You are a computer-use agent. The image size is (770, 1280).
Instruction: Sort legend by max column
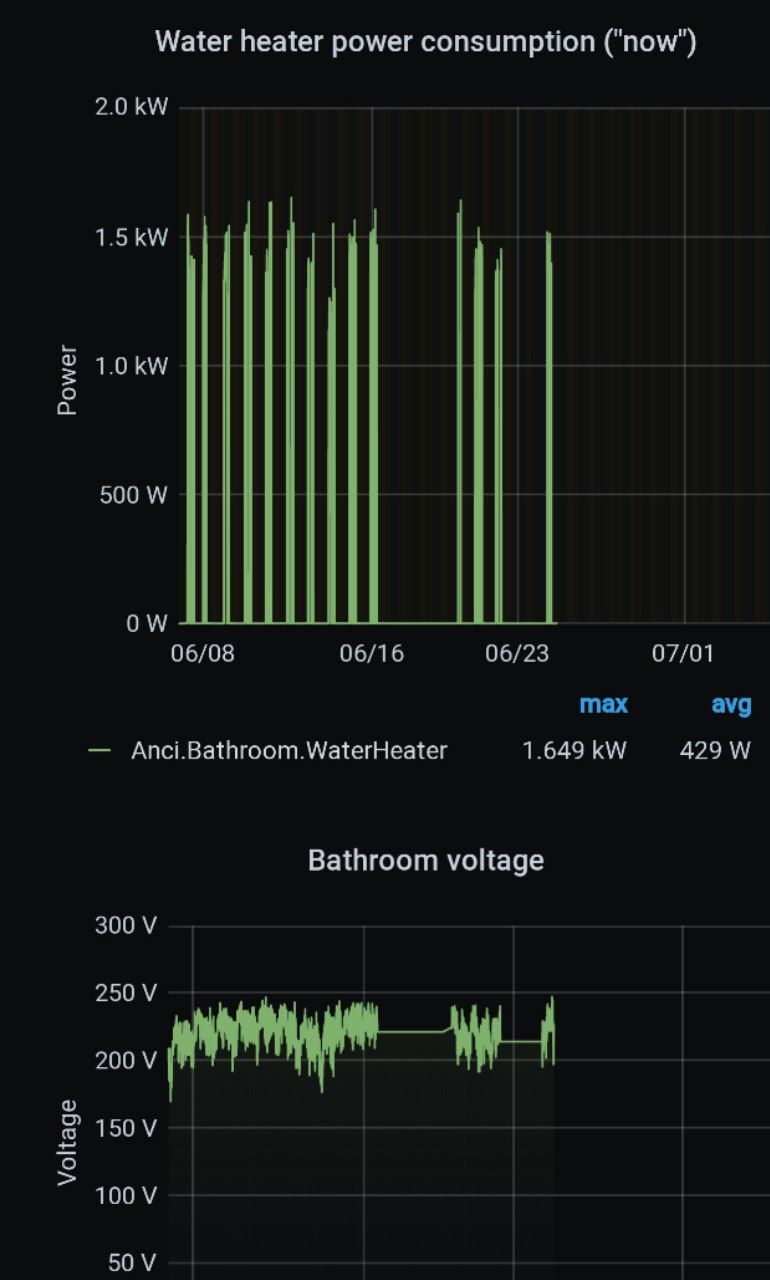pyautogui.click(x=603, y=704)
